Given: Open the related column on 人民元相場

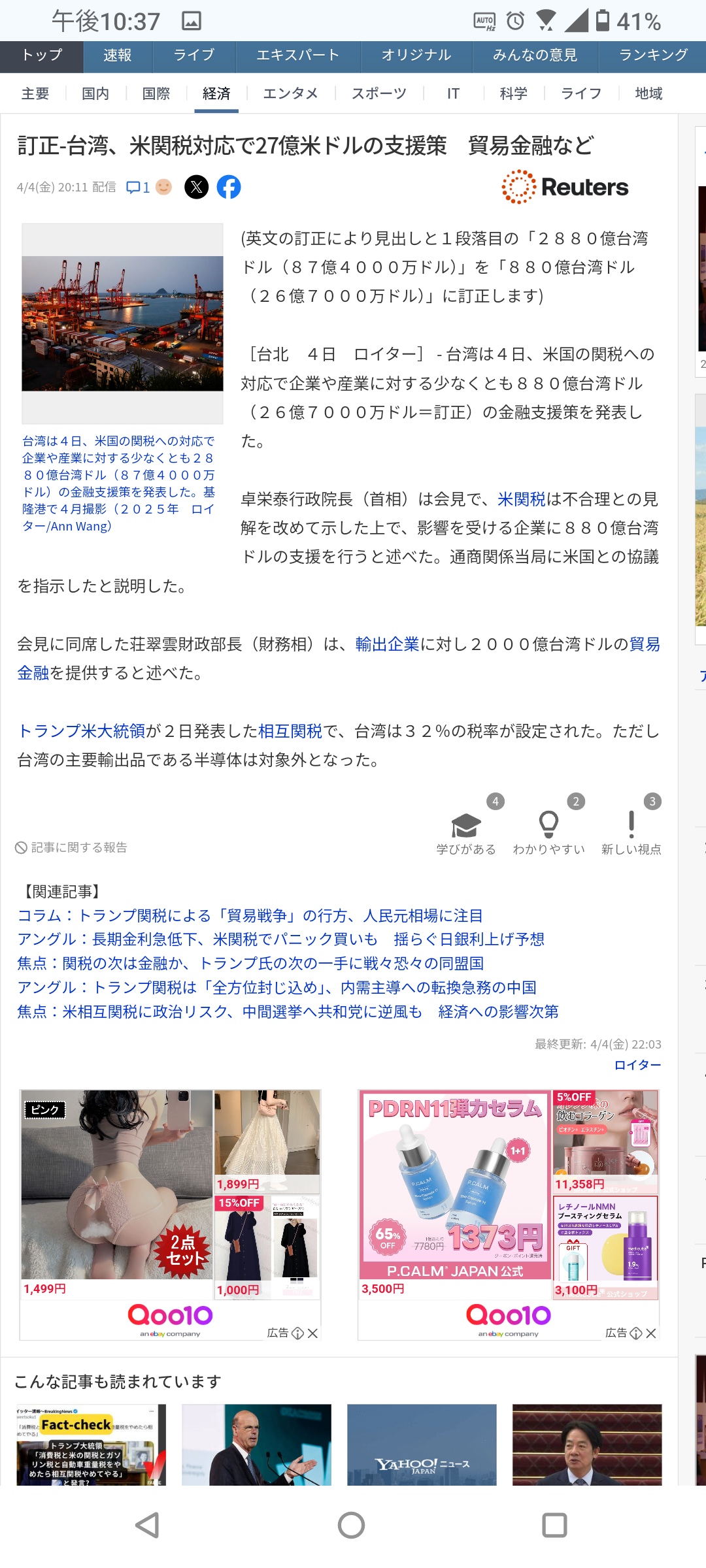Looking at the screenshot, I should (250, 916).
